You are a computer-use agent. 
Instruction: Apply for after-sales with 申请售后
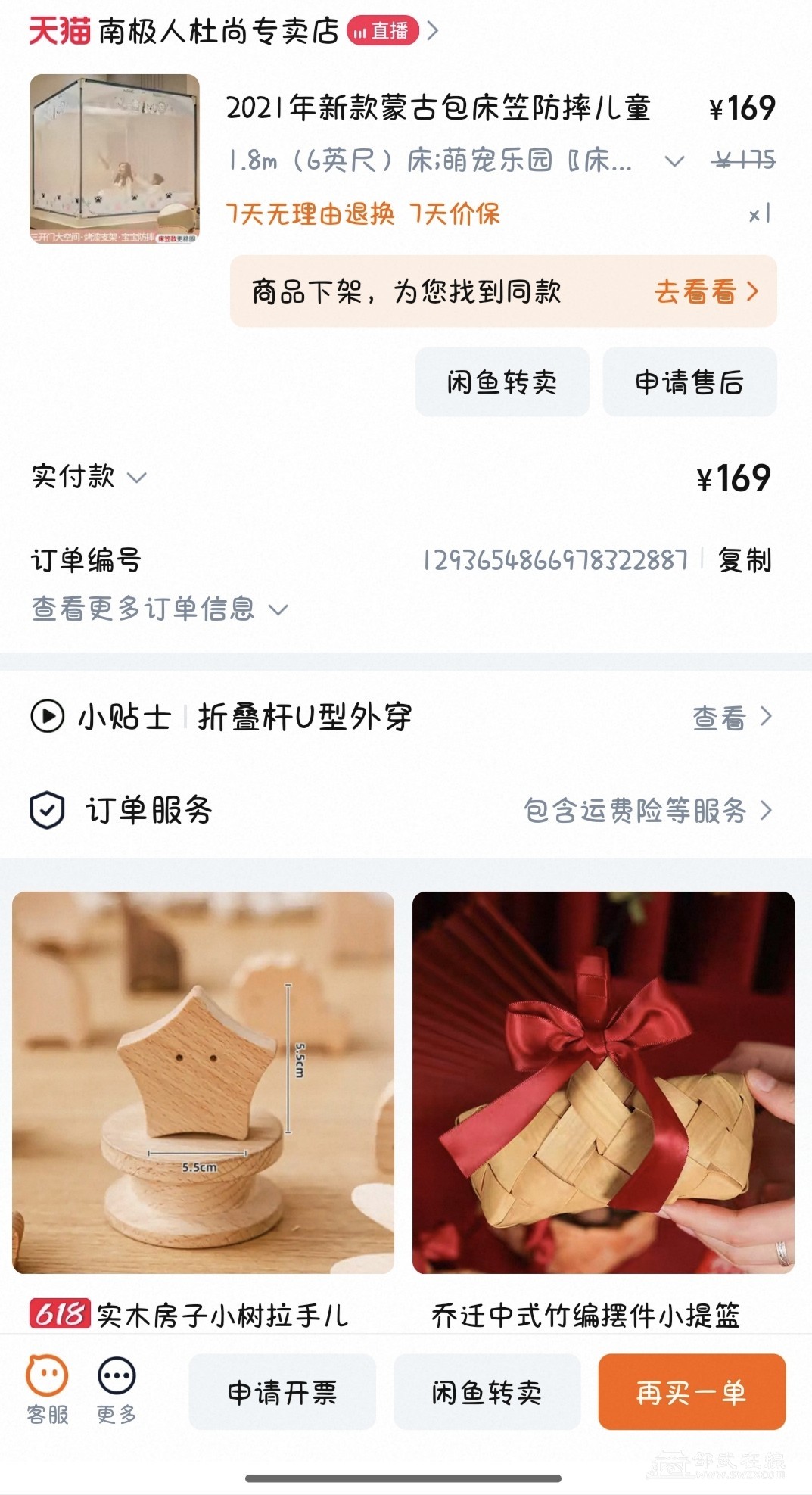pos(689,382)
